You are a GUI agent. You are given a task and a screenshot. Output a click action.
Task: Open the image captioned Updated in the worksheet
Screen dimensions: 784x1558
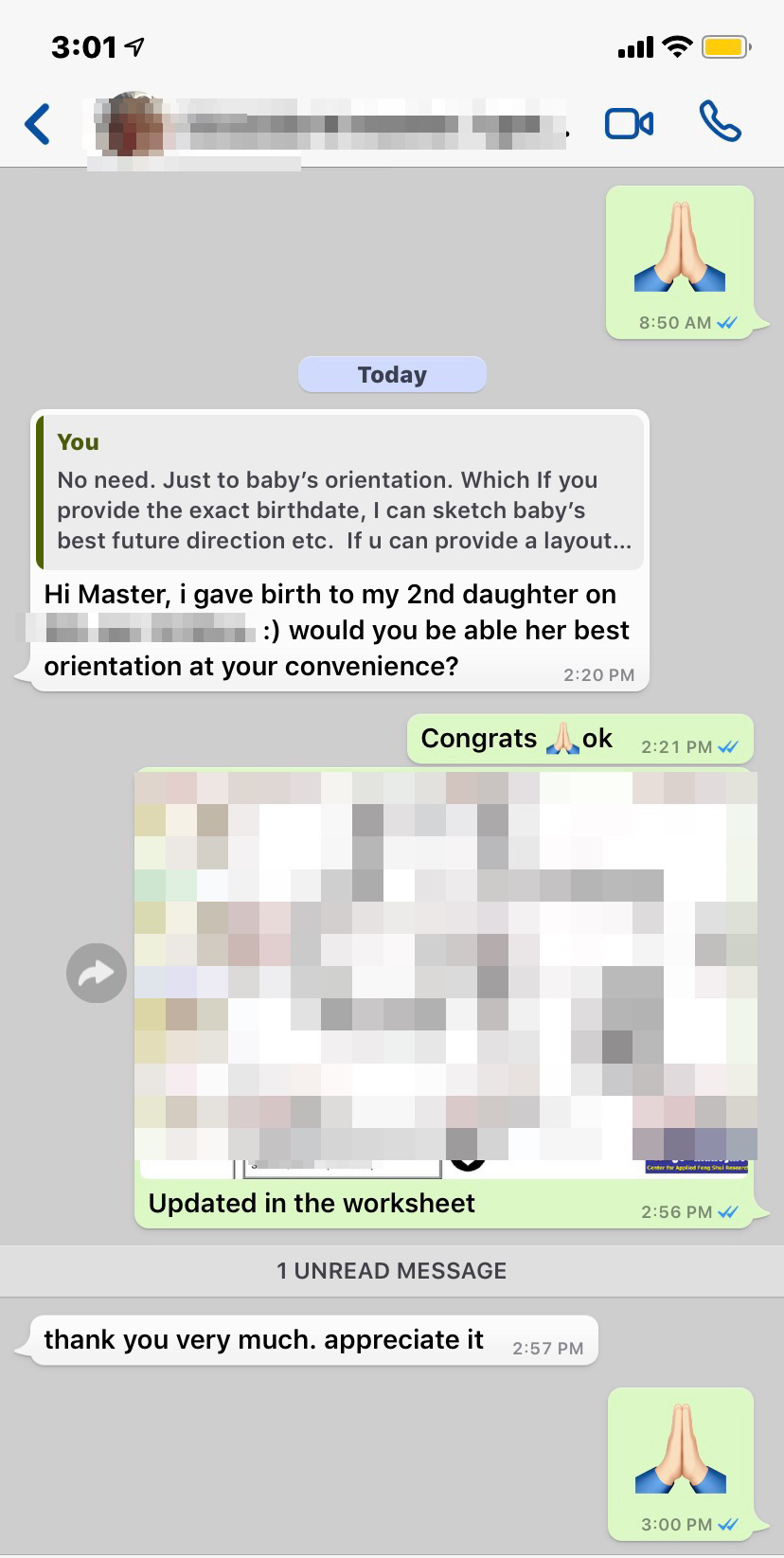pos(445,971)
